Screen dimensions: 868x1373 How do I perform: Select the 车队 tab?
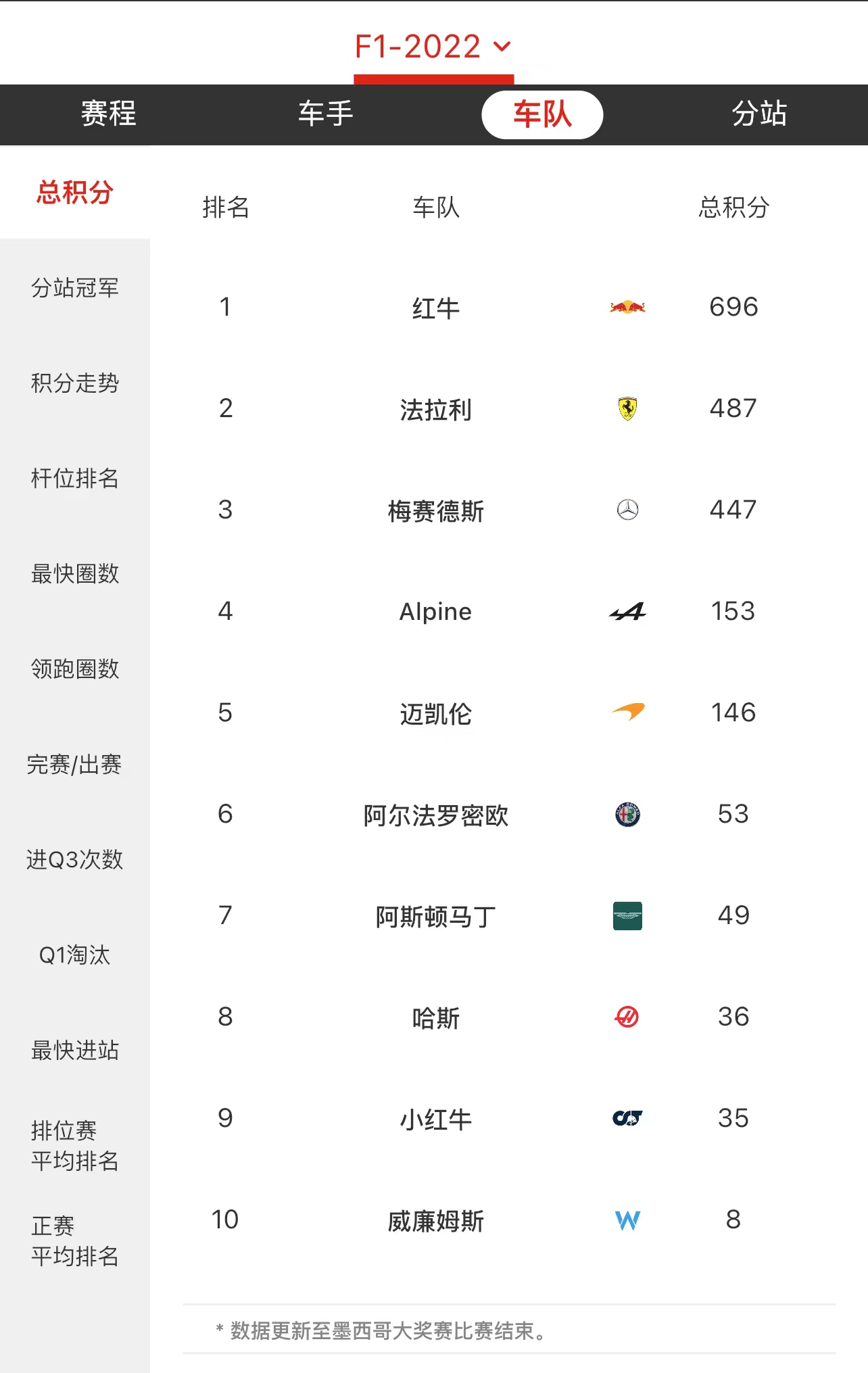[542, 114]
